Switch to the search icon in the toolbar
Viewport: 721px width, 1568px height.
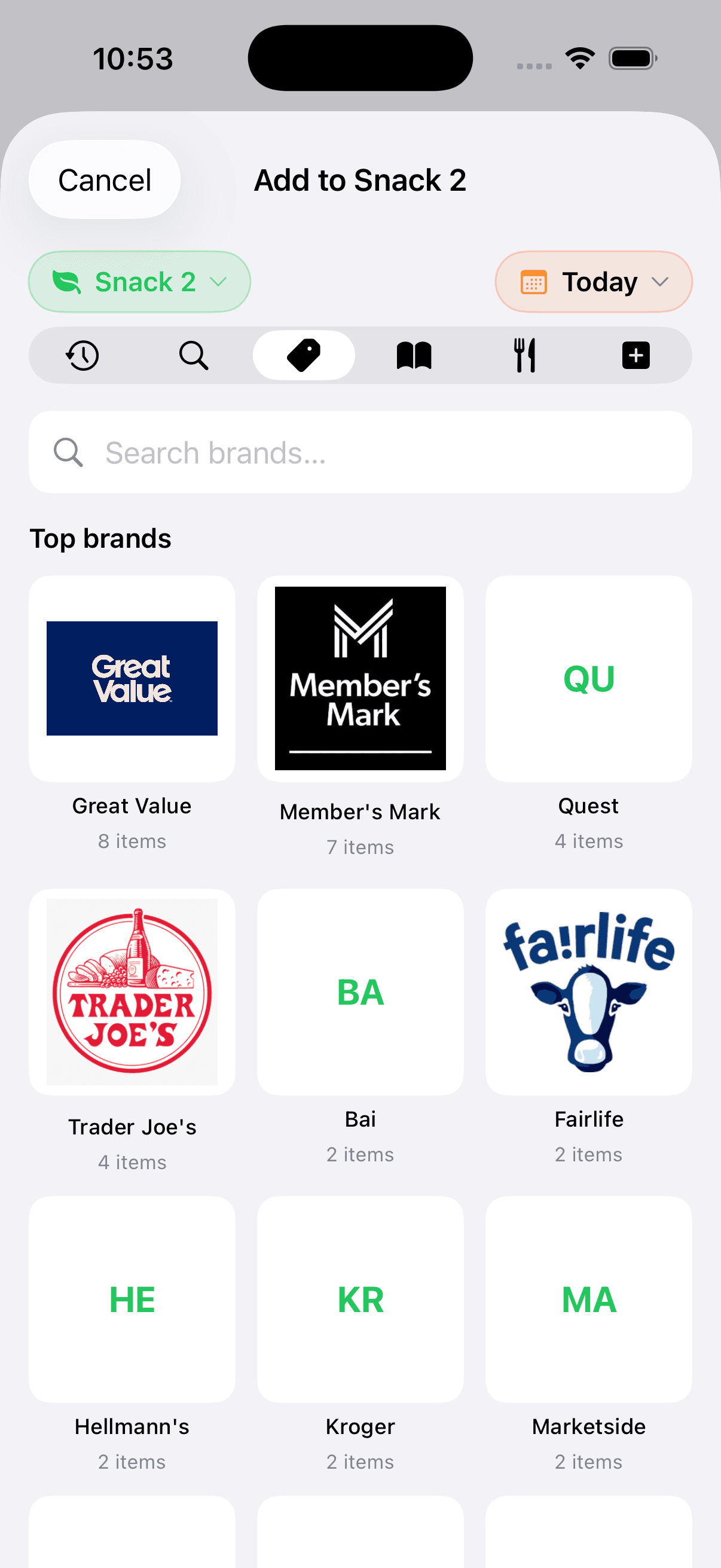tap(194, 355)
